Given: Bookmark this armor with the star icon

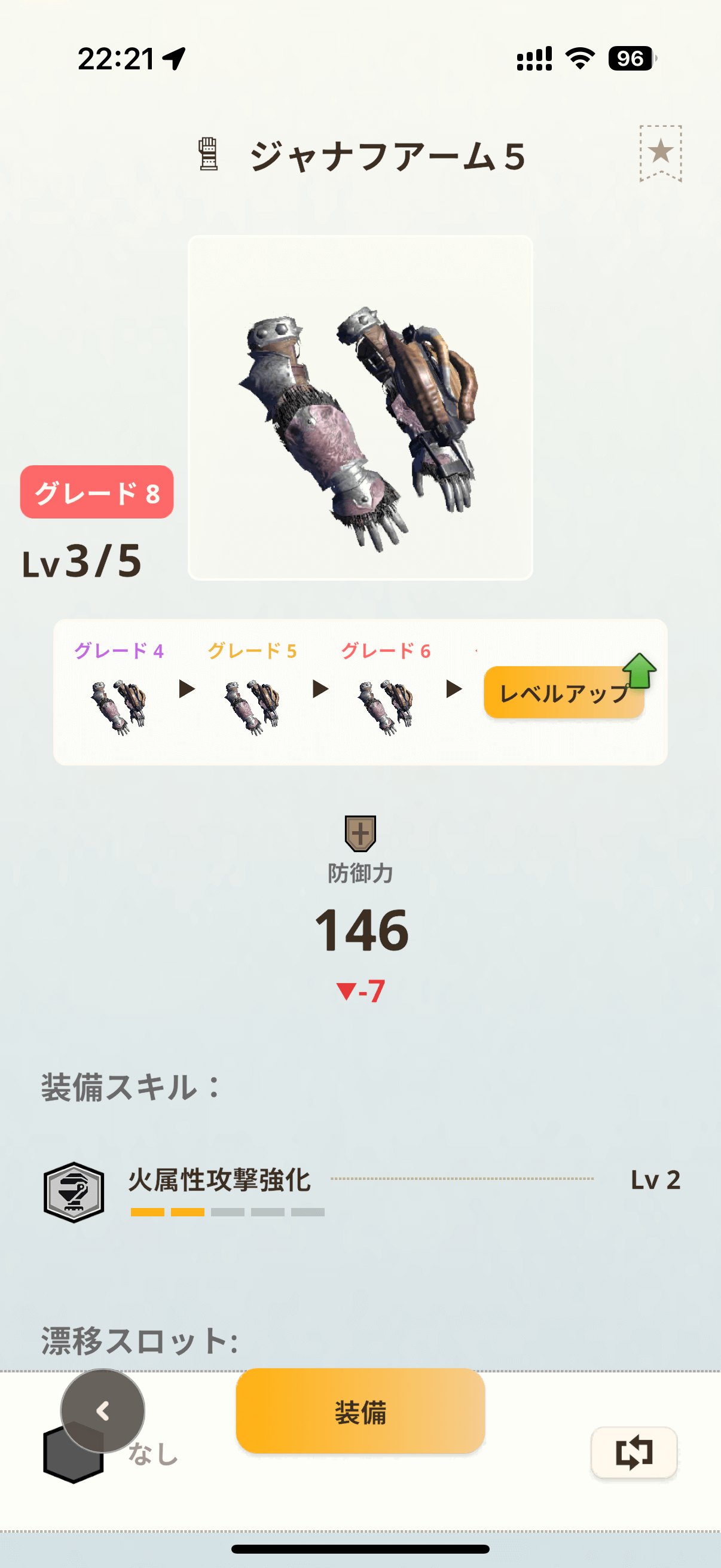Looking at the screenshot, I should point(660,152).
